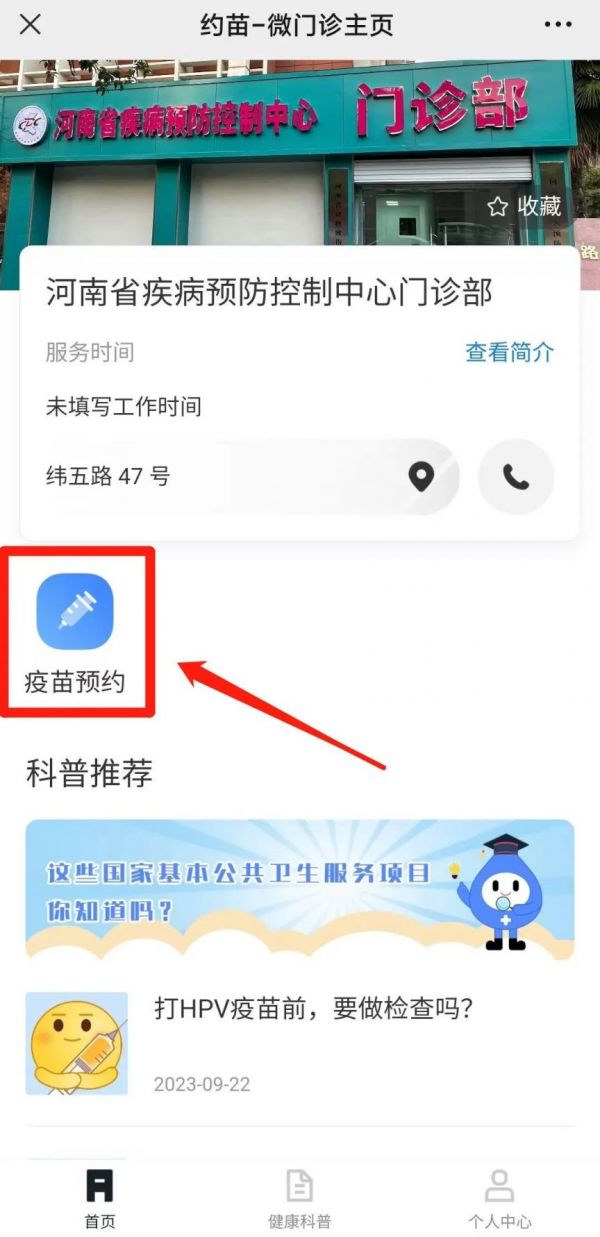Open the three-dot overflow menu
600x1237 pixels.
[564, 25]
